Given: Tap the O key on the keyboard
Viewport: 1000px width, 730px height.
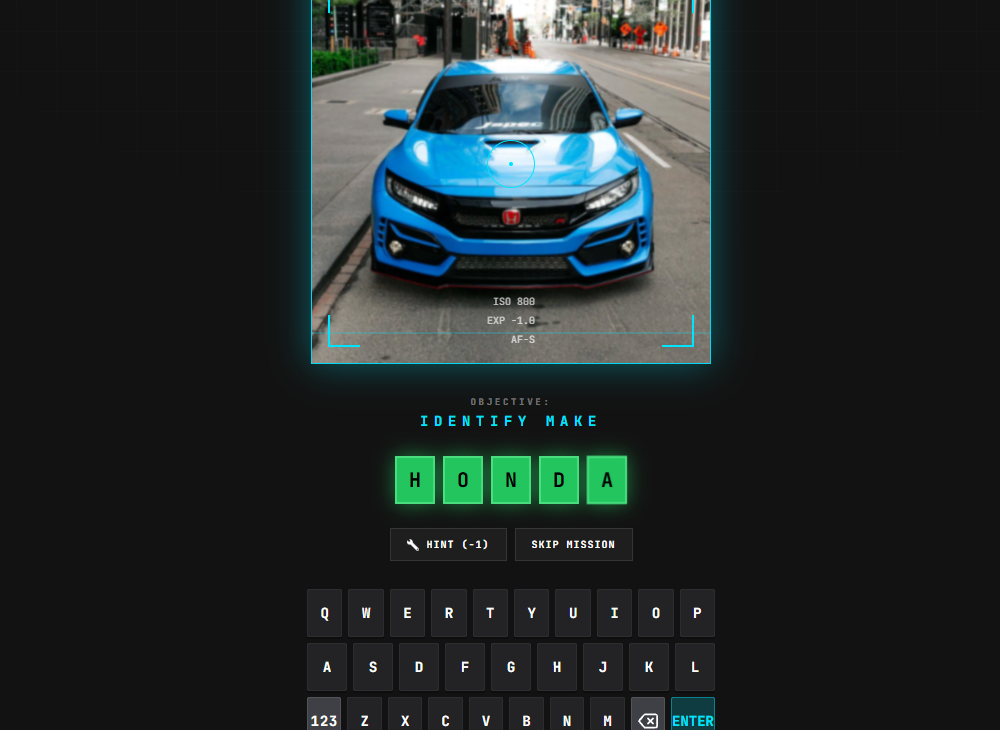Looking at the screenshot, I should (656, 613).
